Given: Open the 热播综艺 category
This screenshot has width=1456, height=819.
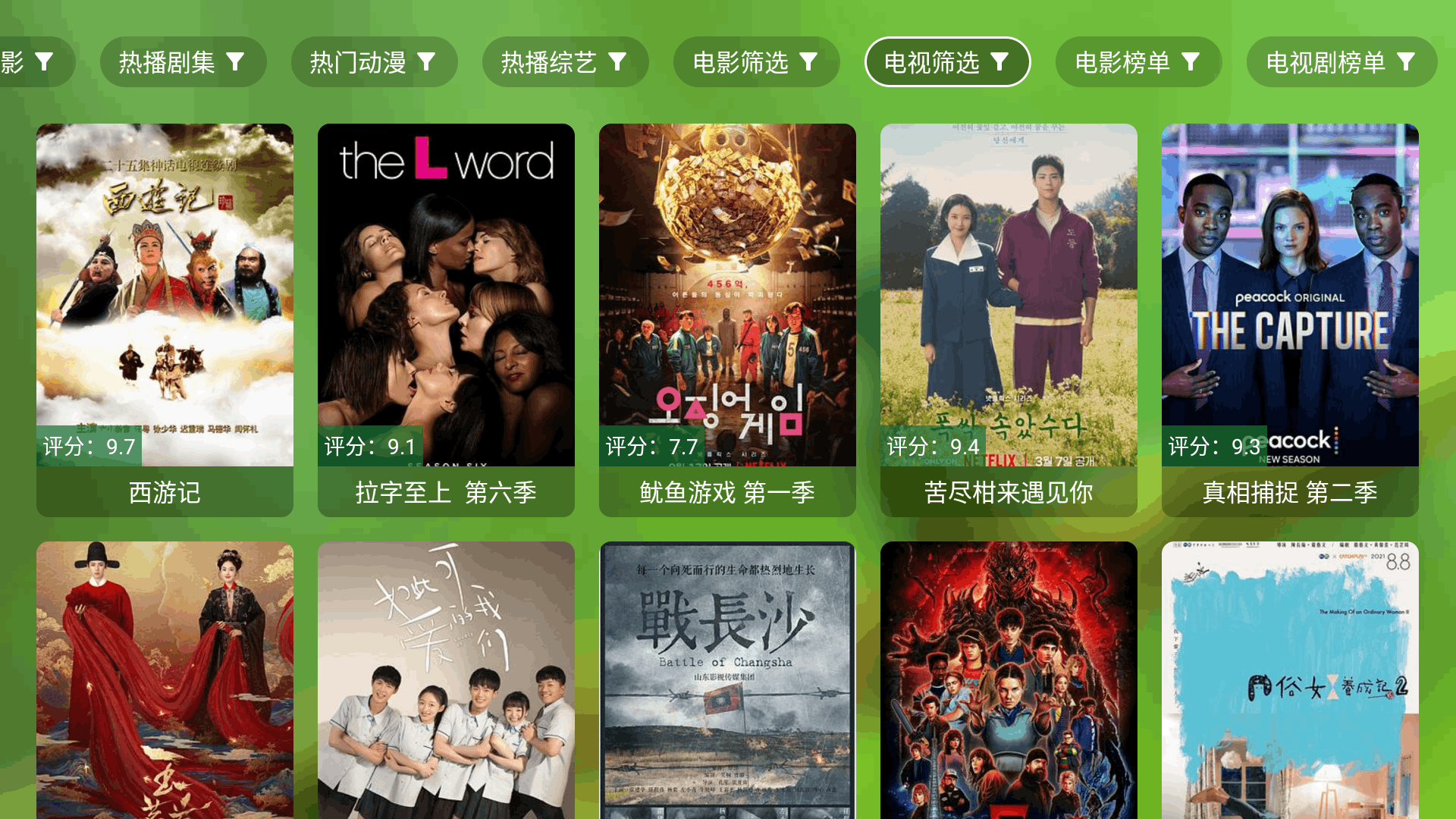Looking at the screenshot, I should click(565, 62).
